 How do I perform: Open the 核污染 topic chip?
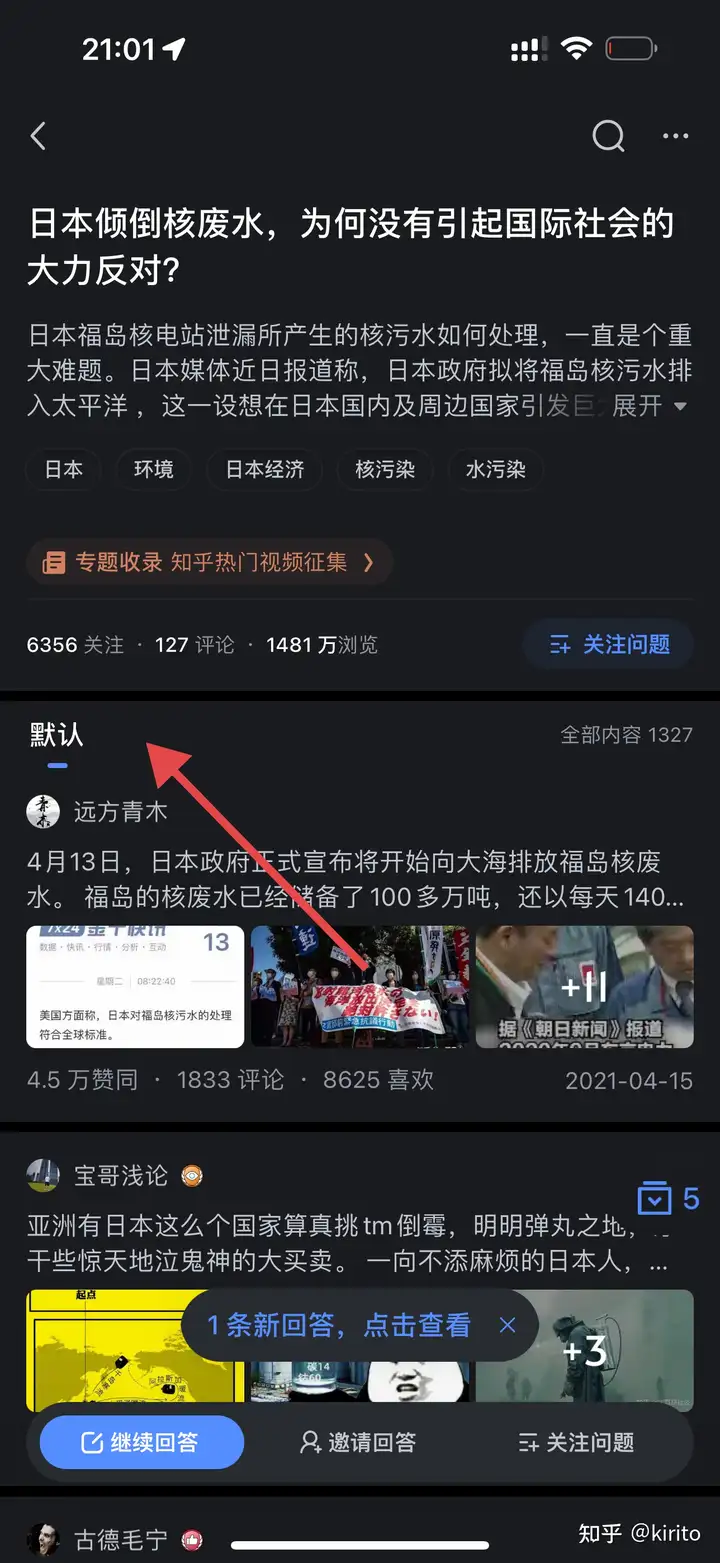coord(385,469)
